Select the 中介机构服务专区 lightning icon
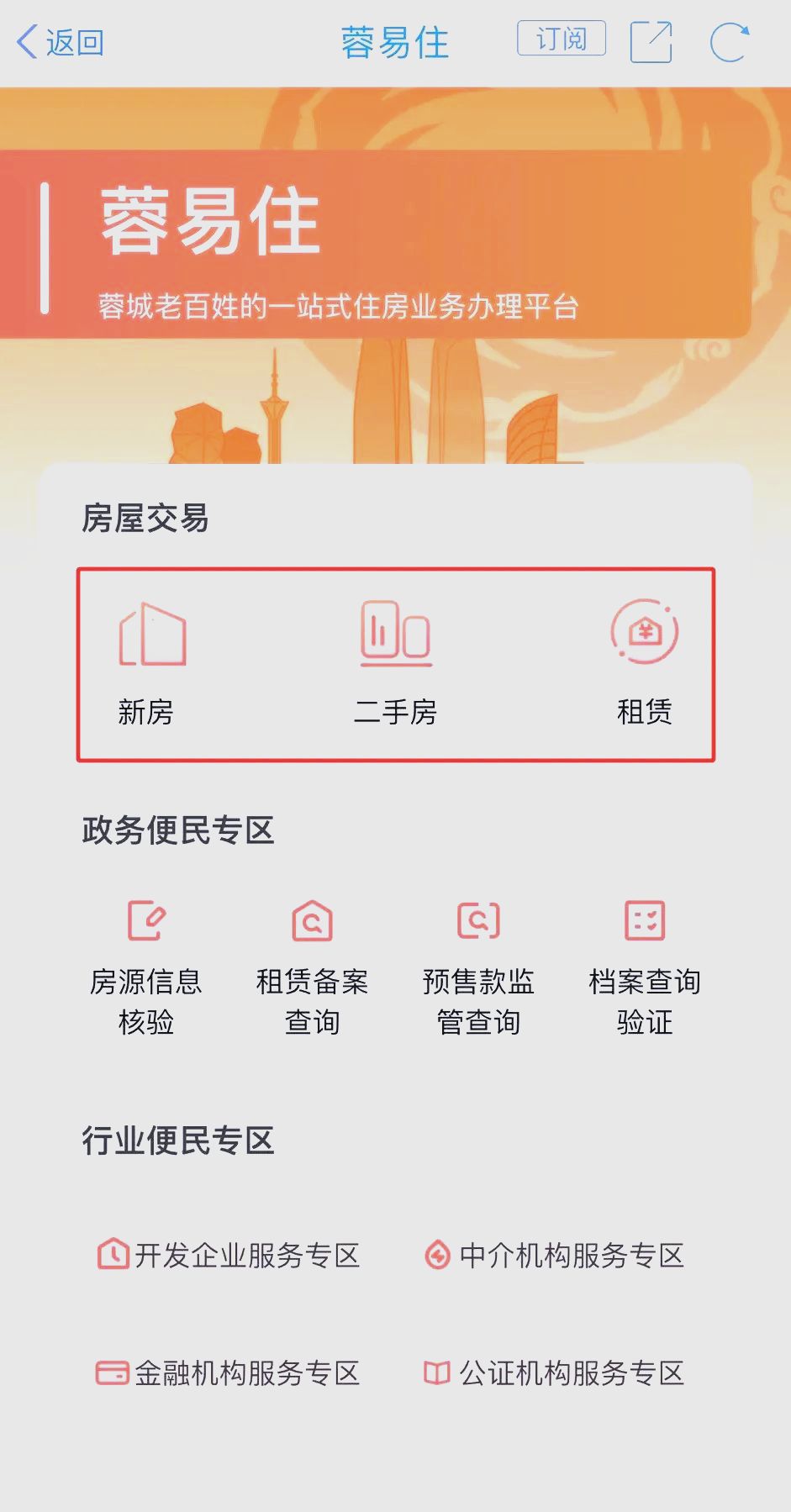The width and height of the screenshot is (791, 1512). tap(438, 1256)
